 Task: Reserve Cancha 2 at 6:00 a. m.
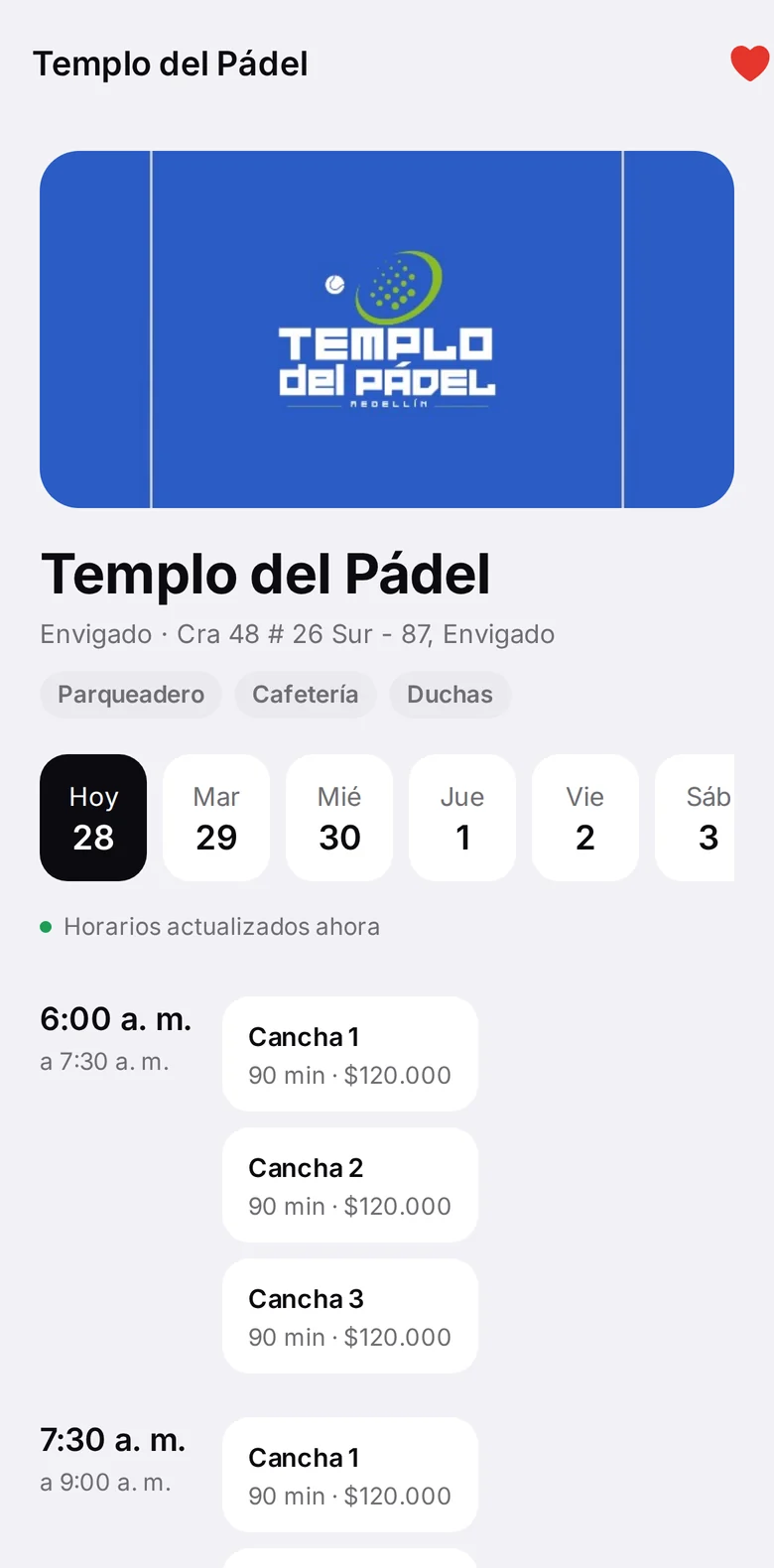click(350, 1185)
